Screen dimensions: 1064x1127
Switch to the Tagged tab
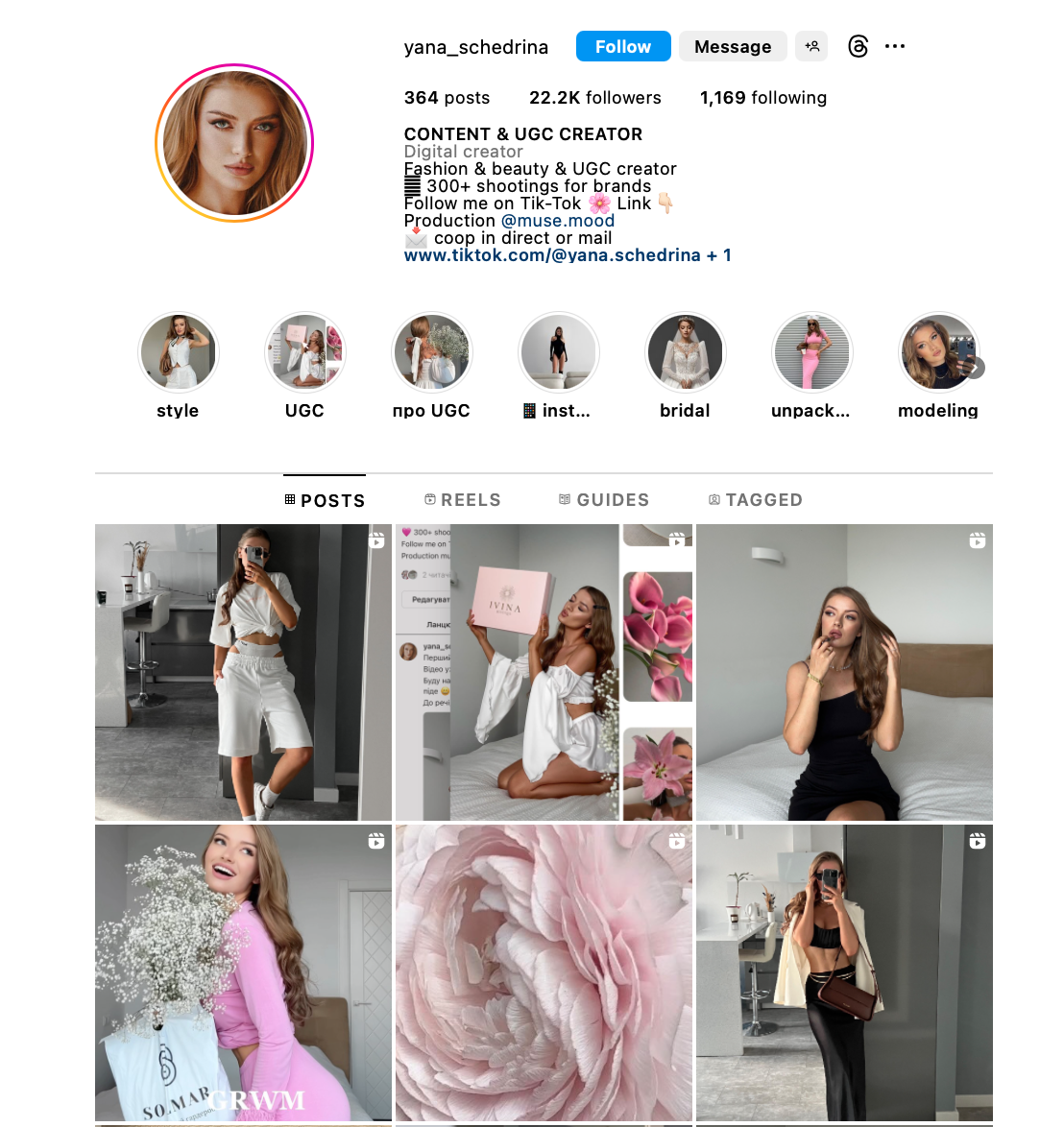click(755, 499)
